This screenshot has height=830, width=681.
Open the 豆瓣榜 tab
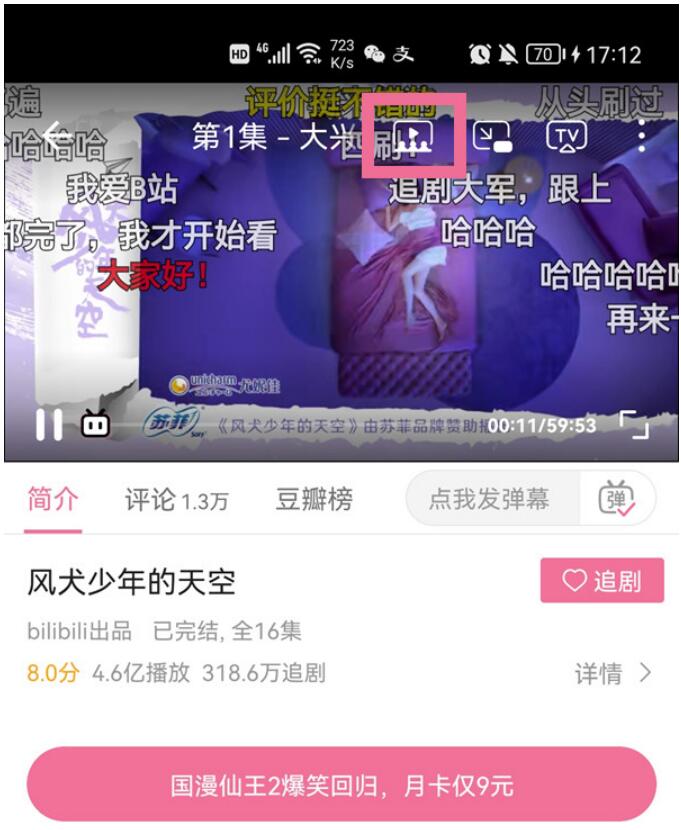(x=314, y=499)
